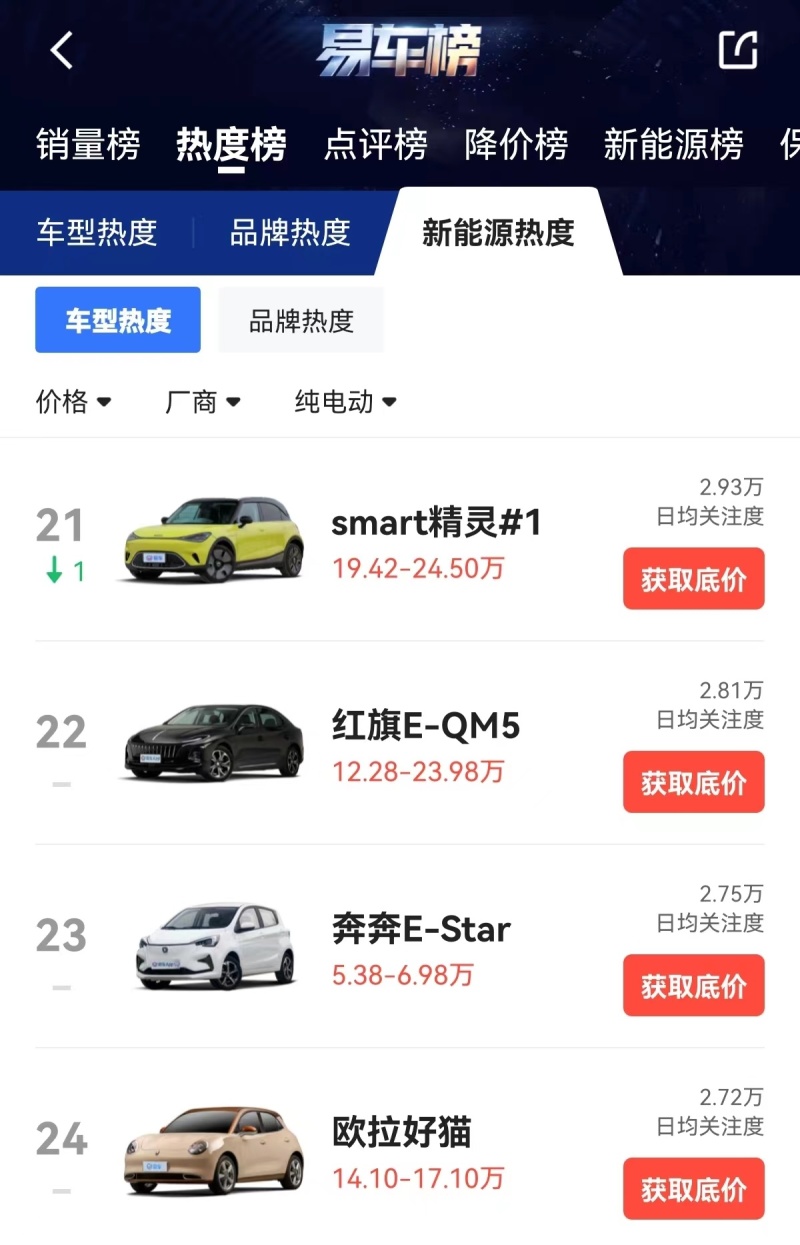Open the 纯电动 energy type dropdown
Viewport: 800px width, 1245px height.
click(345, 402)
